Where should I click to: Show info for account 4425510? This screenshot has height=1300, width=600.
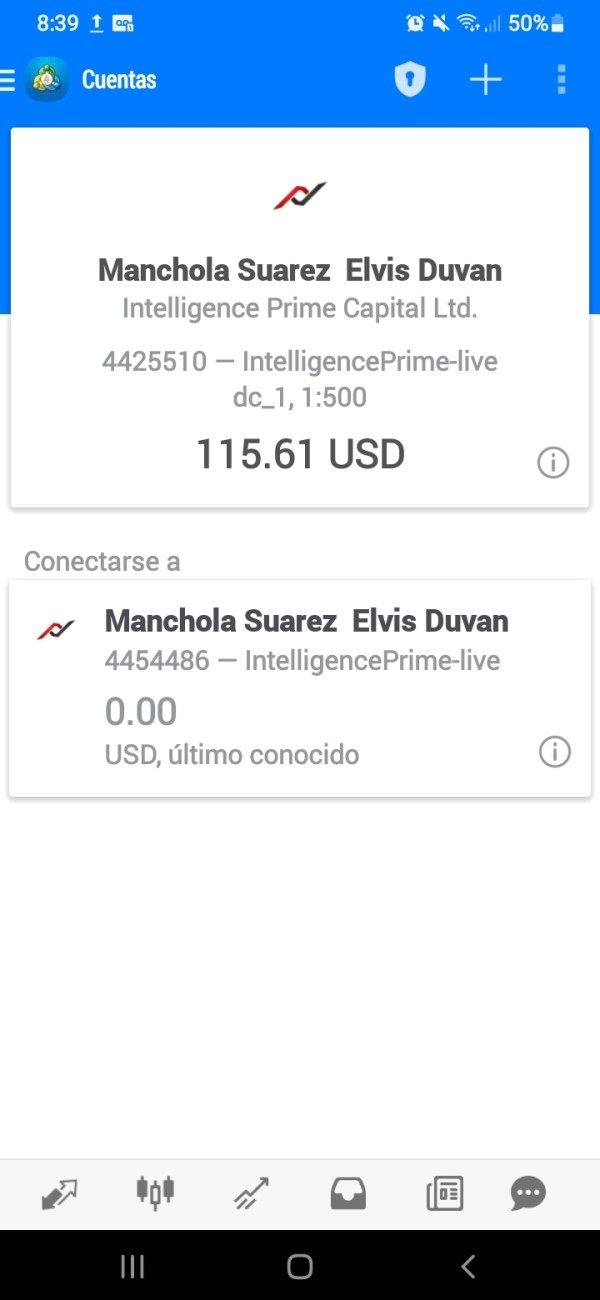[x=553, y=462]
